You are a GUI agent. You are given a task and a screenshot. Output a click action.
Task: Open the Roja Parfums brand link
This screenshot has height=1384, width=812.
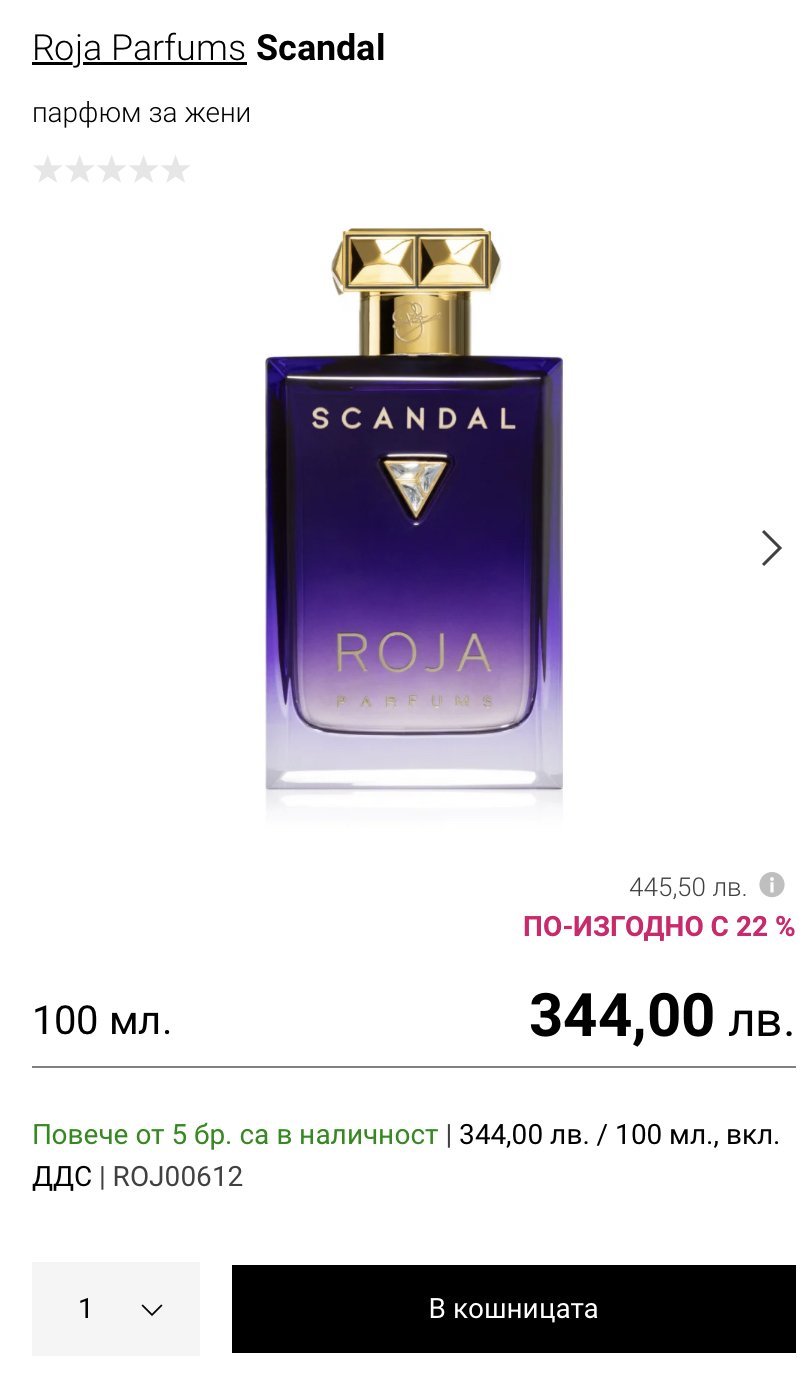point(139,48)
